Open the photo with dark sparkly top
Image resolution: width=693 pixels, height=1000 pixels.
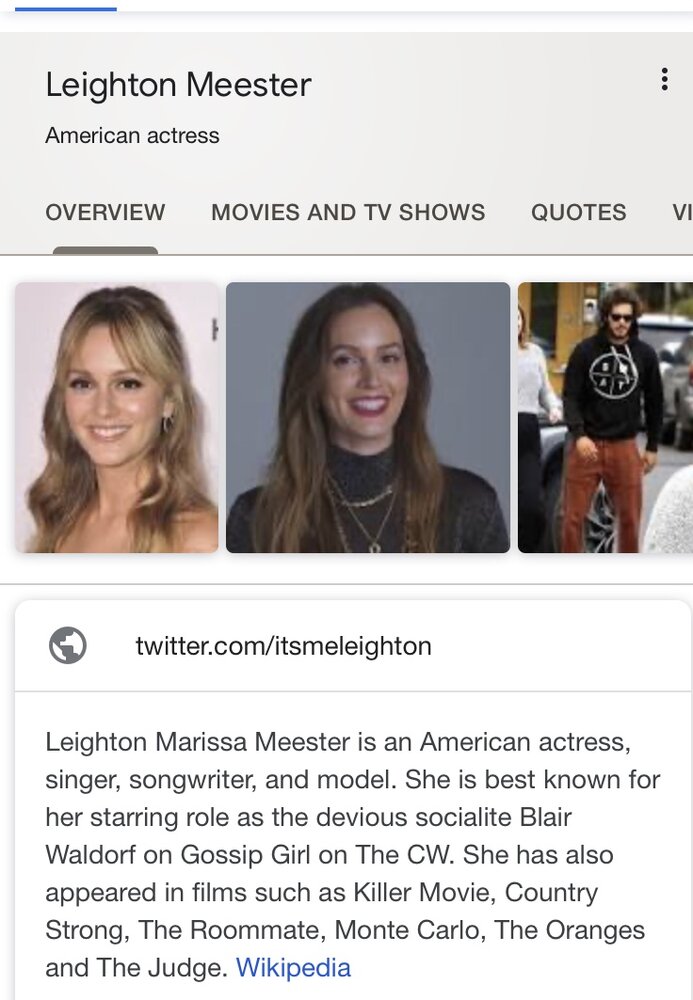[367, 417]
